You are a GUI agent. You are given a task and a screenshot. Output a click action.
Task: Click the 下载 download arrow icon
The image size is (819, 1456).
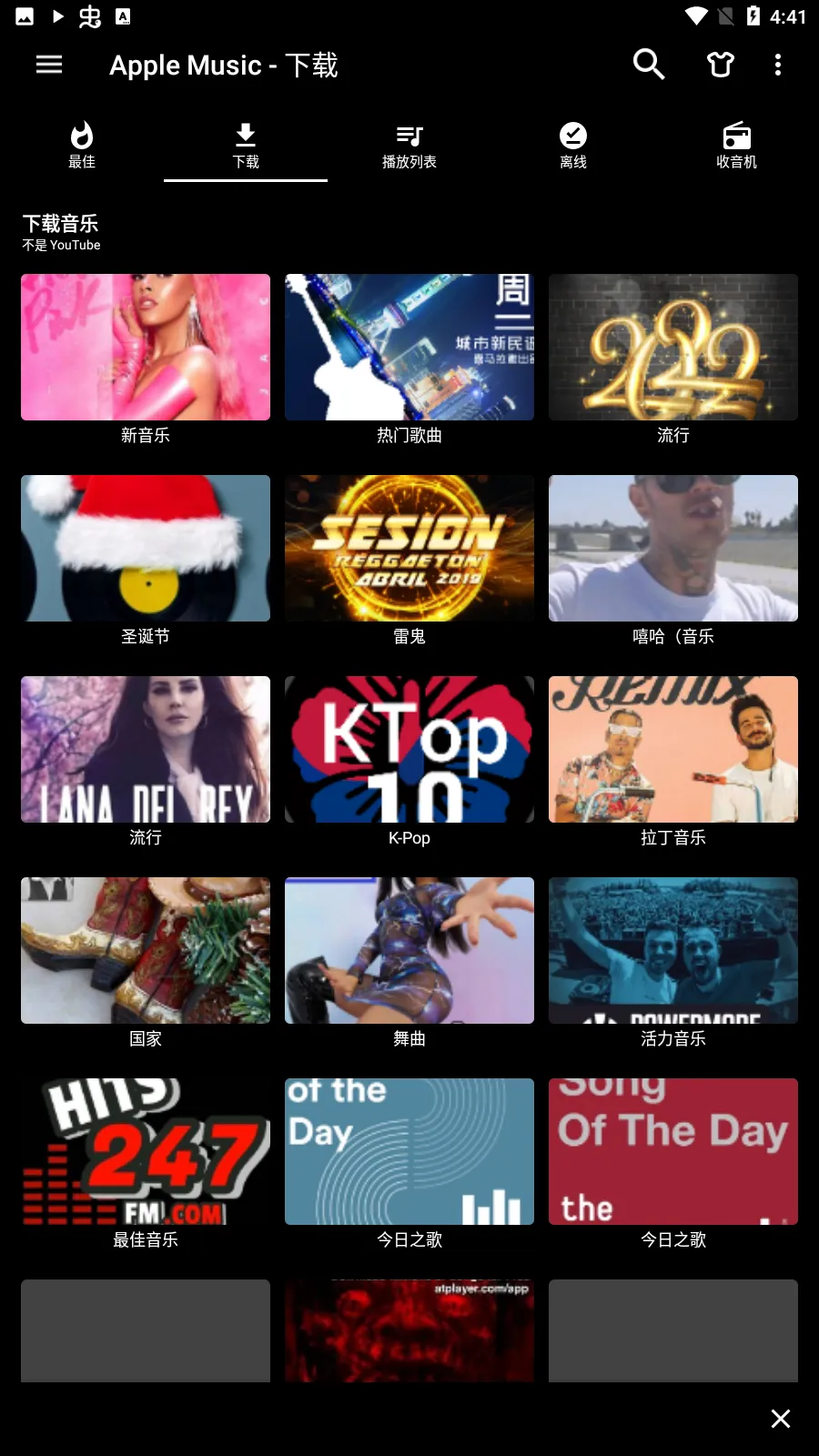point(245,135)
